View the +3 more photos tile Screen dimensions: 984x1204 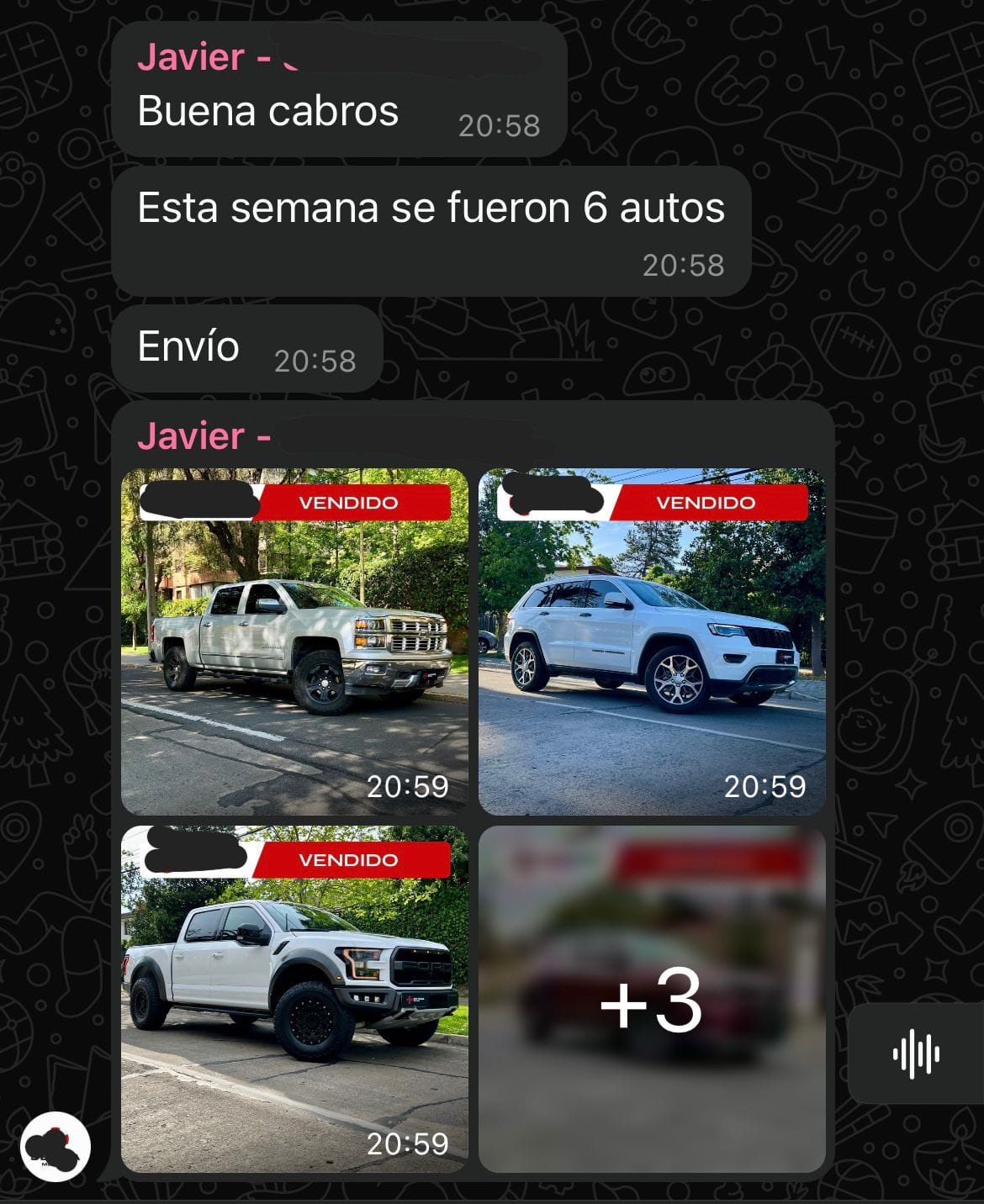click(x=651, y=998)
